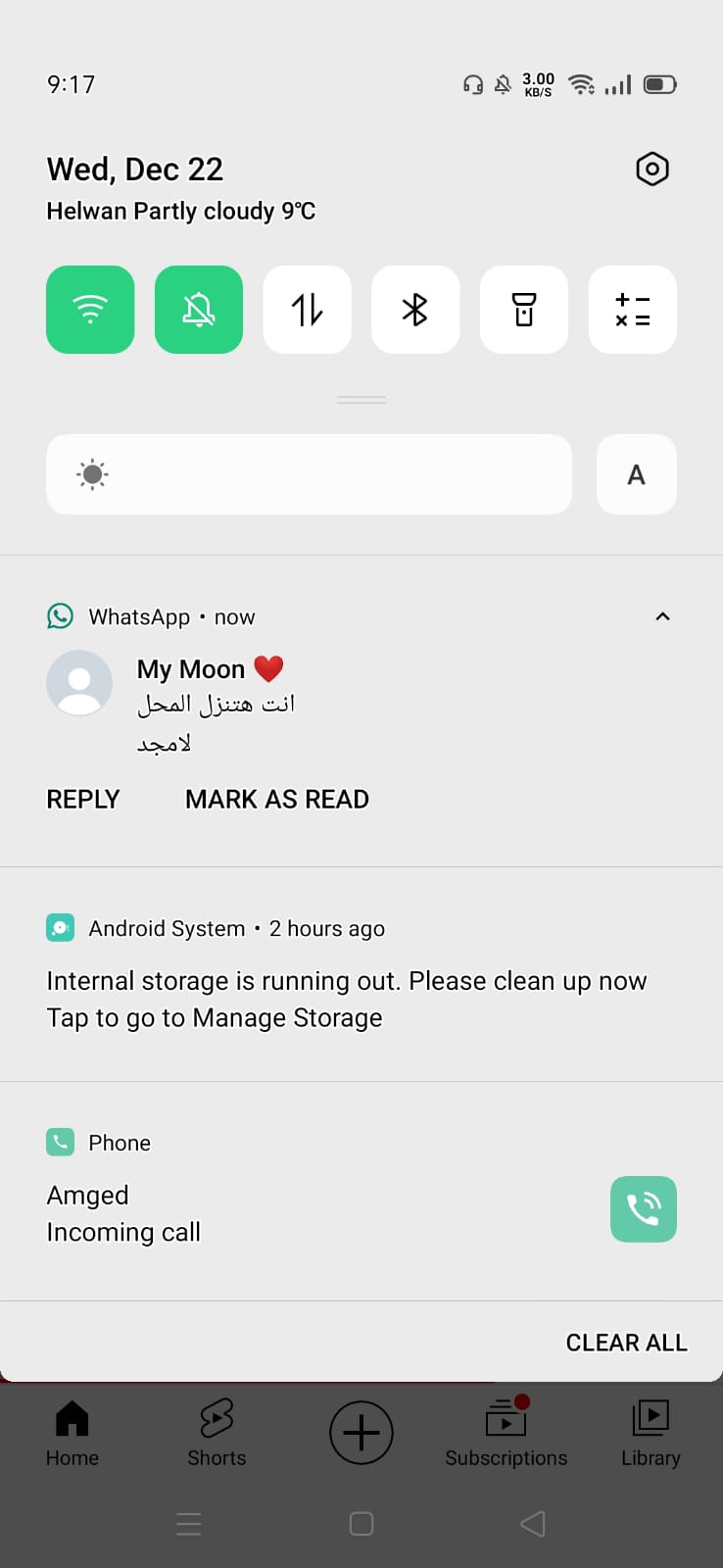Tap the system back button
Screen dimensions: 723x1568
pos(533,1524)
